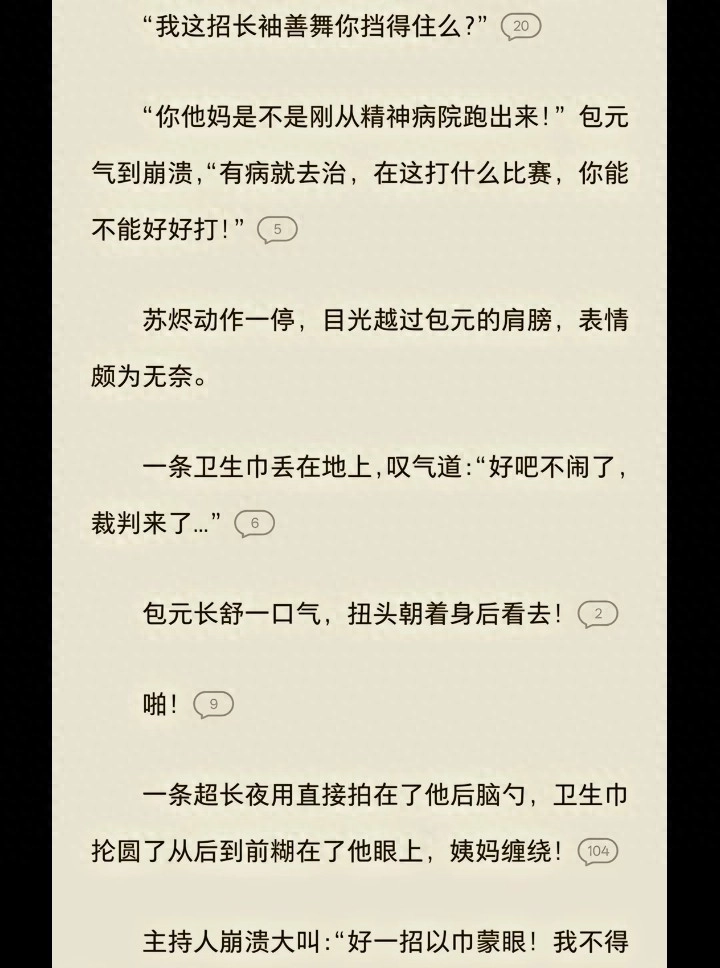Open the 2 comments on 扭头朝着身后看去
The width and height of the screenshot is (720, 968).
[598, 614]
